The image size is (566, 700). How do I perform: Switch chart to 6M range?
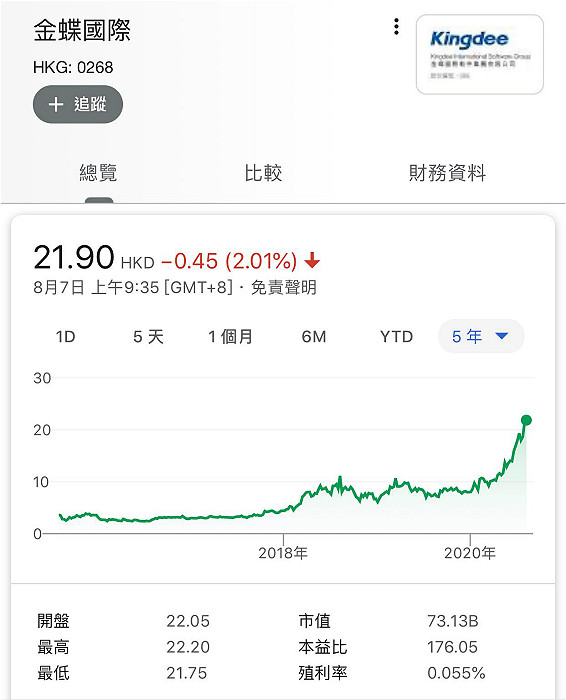pyautogui.click(x=314, y=336)
